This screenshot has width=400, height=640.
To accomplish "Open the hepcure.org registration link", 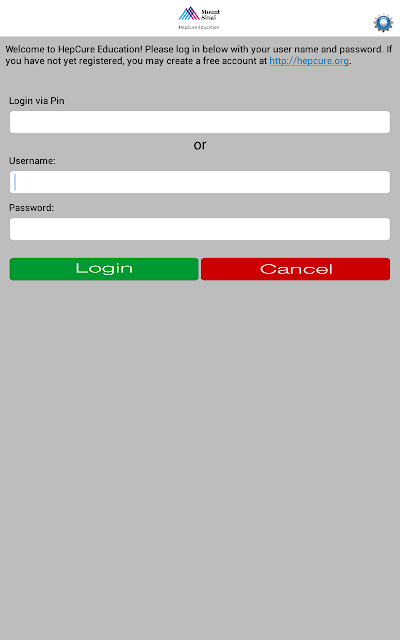I will 309,61.
